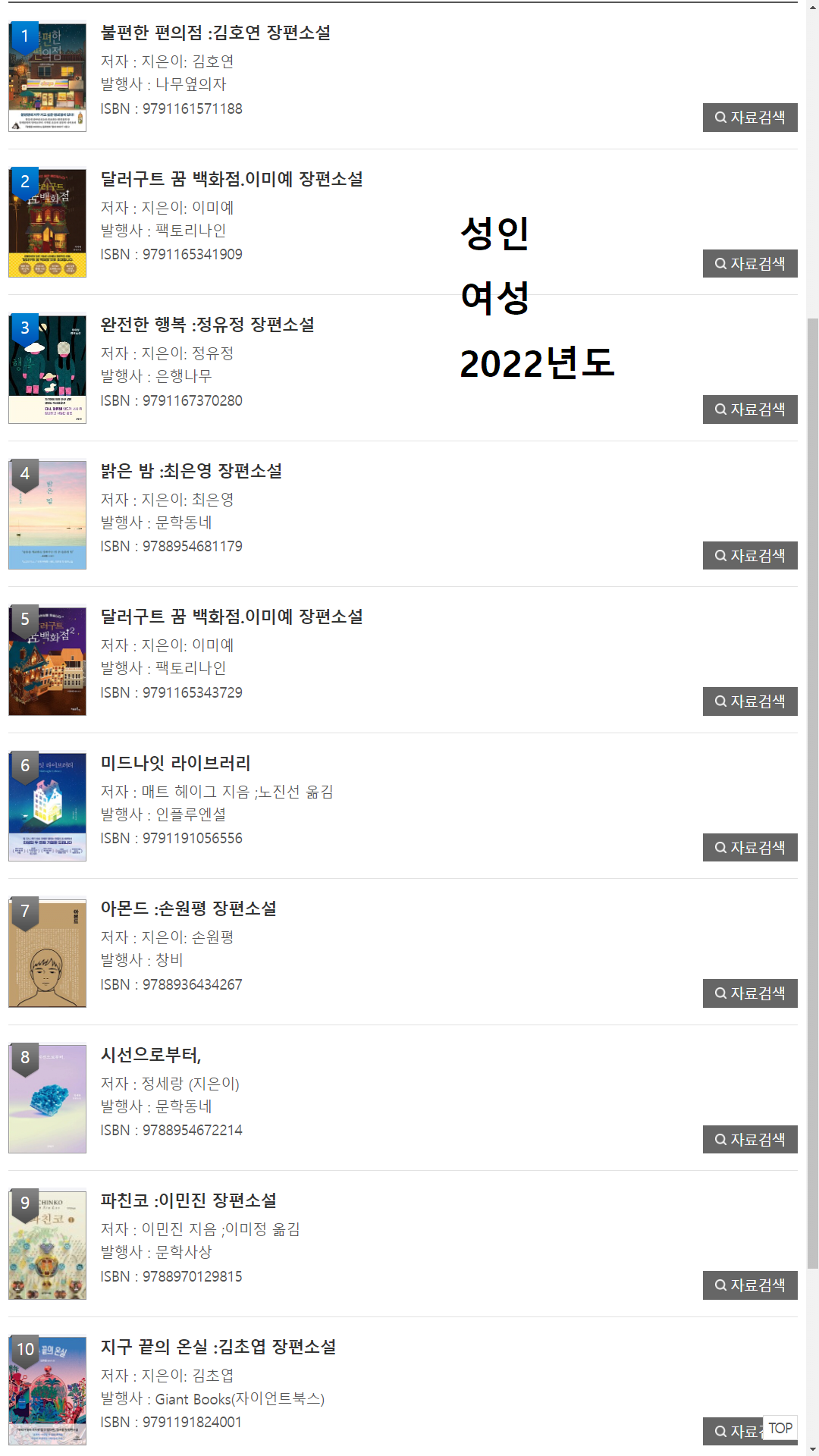Open the 불편한 편의점 book cover

(x=47, y=77)
